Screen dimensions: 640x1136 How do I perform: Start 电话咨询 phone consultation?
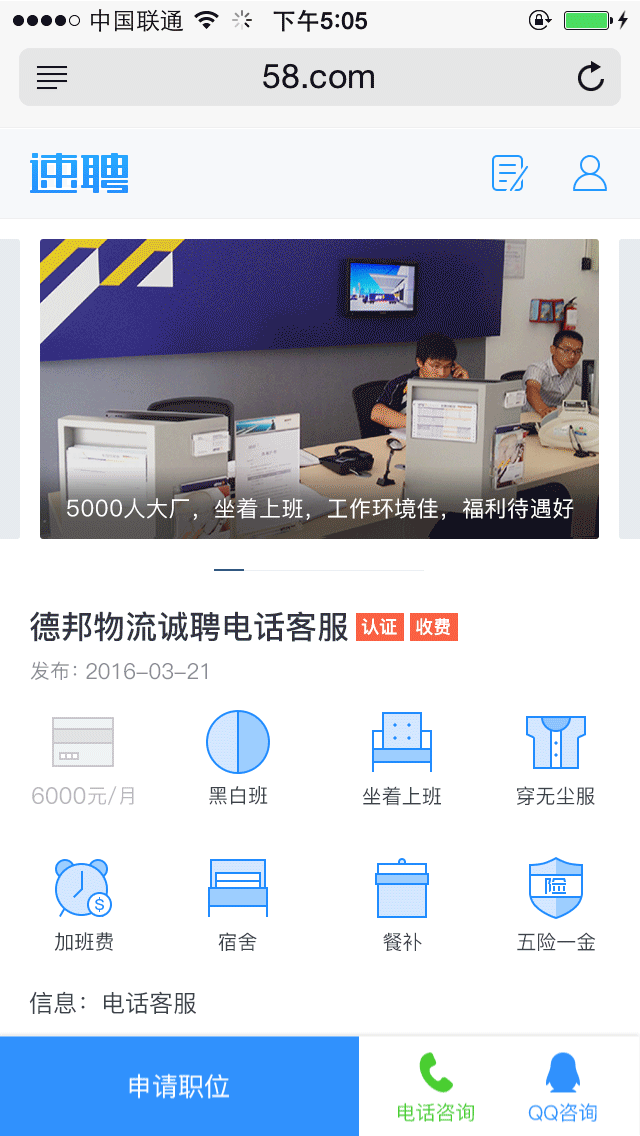(x=435, y=1087)
